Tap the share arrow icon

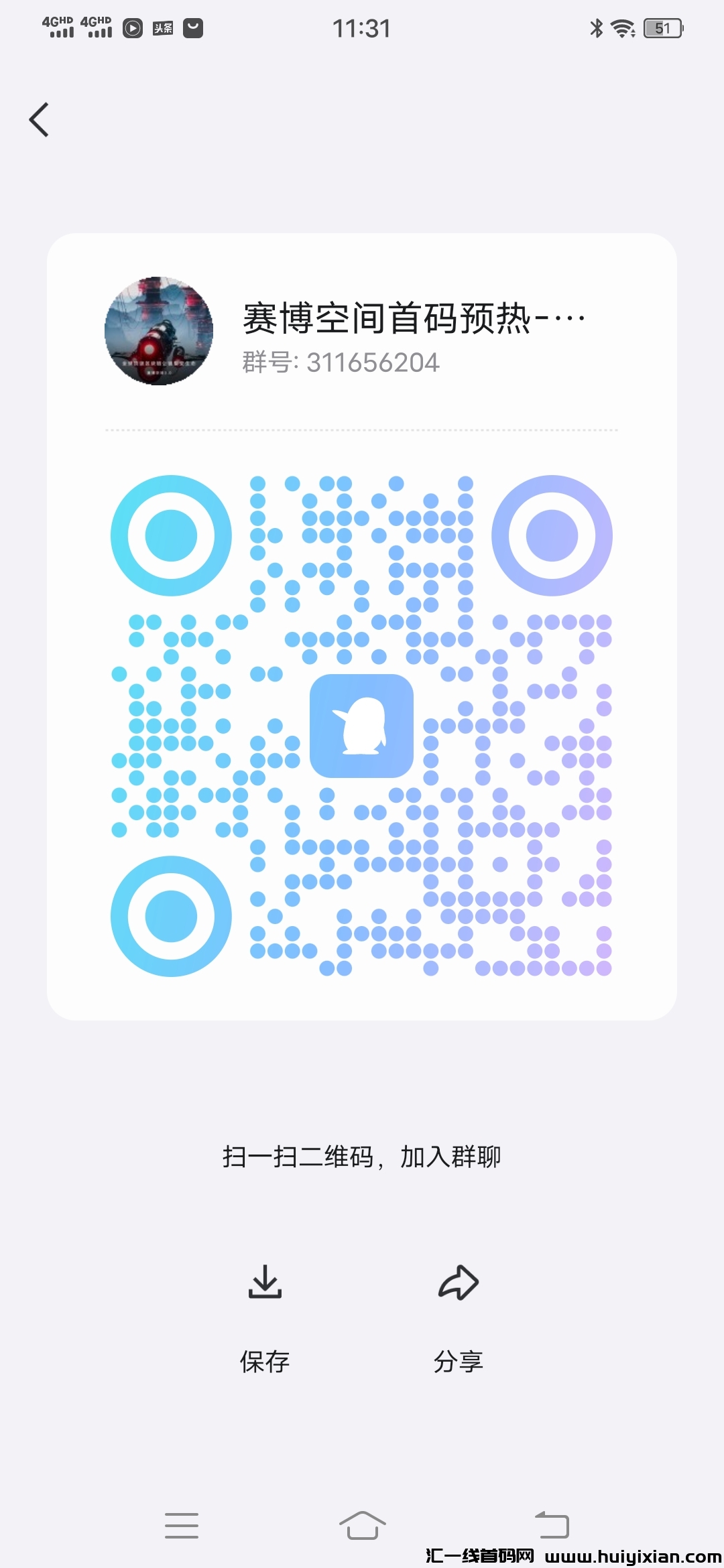point(459,1281)
